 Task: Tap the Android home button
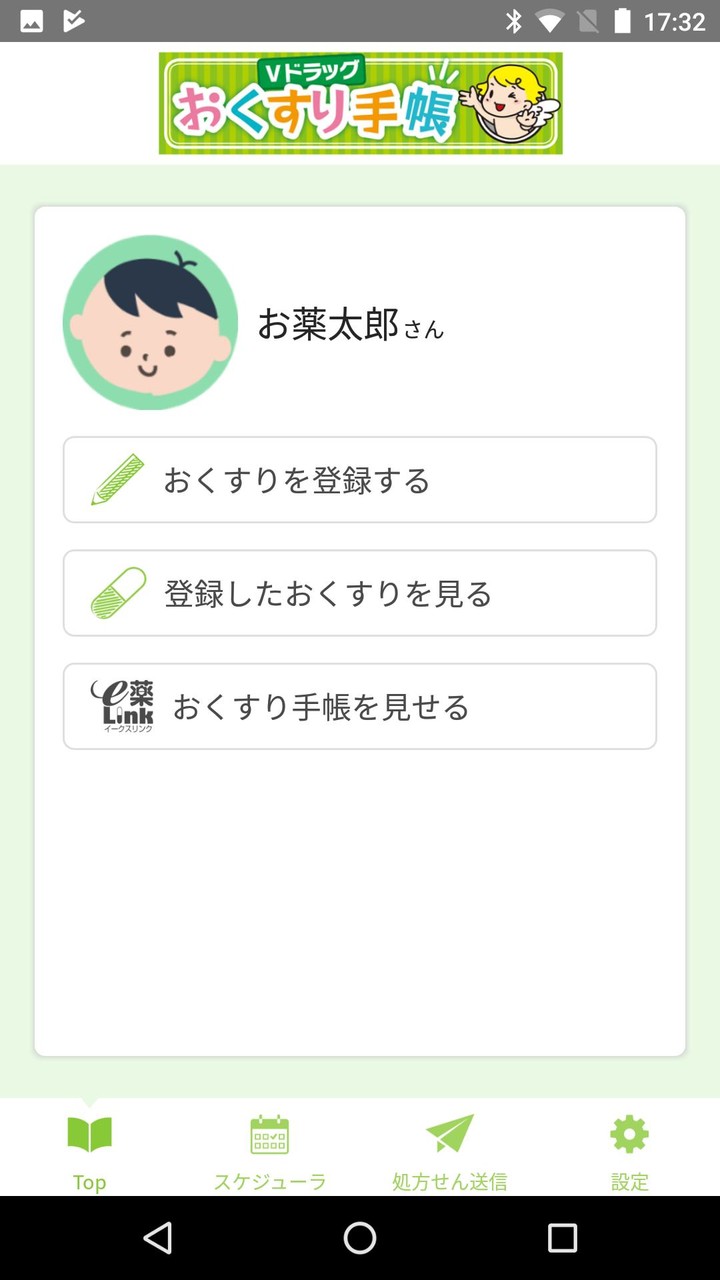pos(360,1242)
